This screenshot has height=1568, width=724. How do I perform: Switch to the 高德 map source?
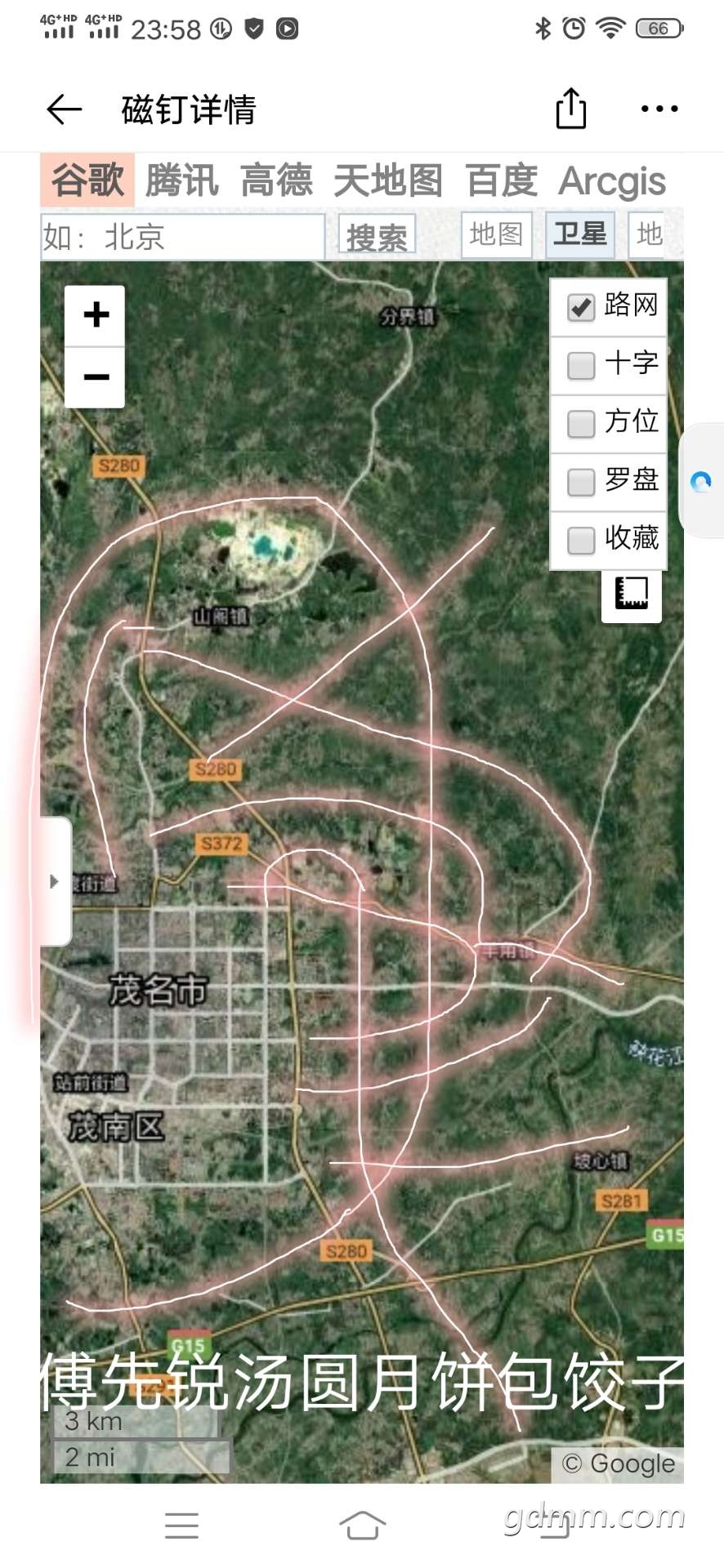coord(276,180)
